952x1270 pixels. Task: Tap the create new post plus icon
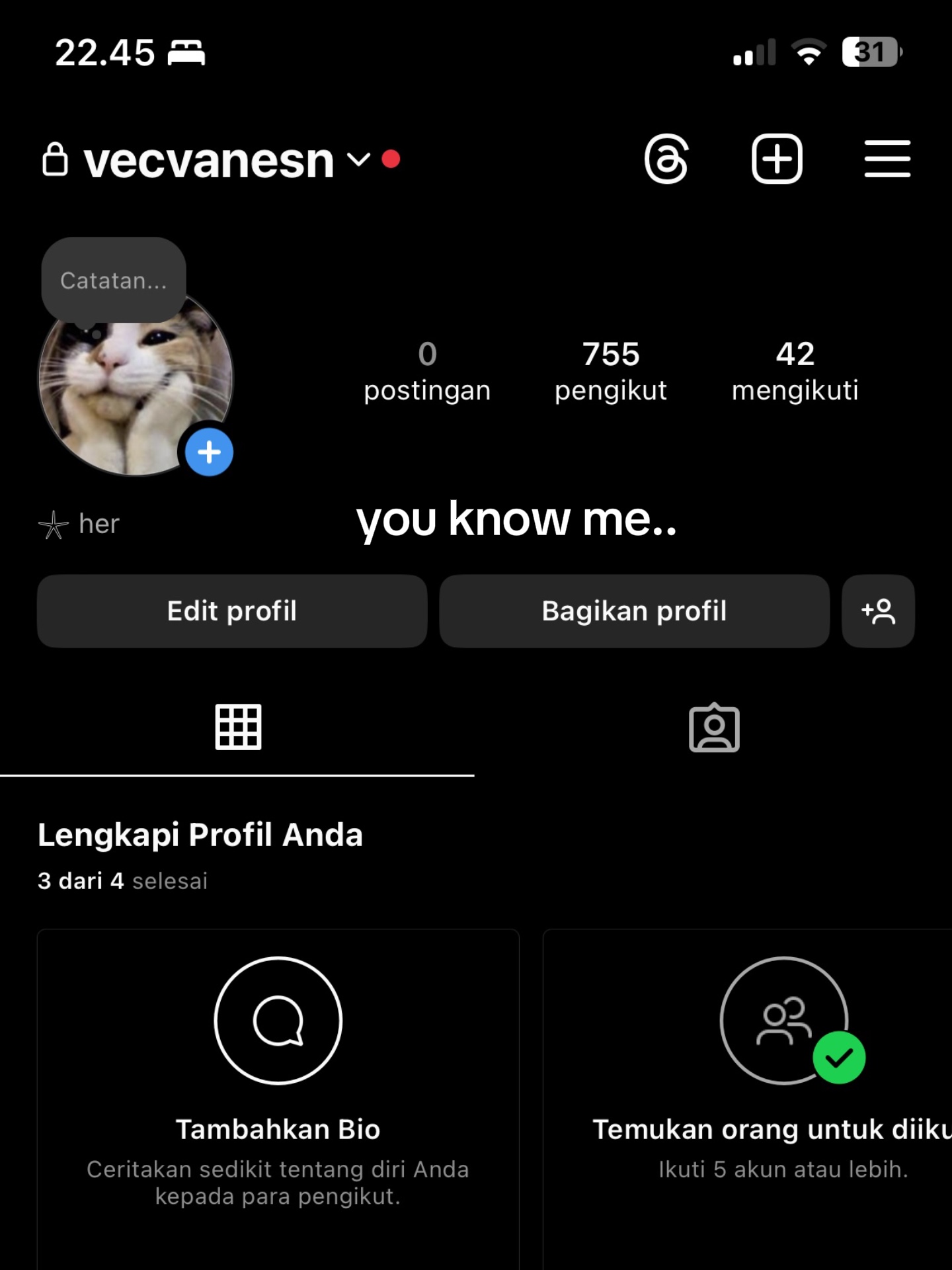777,159
